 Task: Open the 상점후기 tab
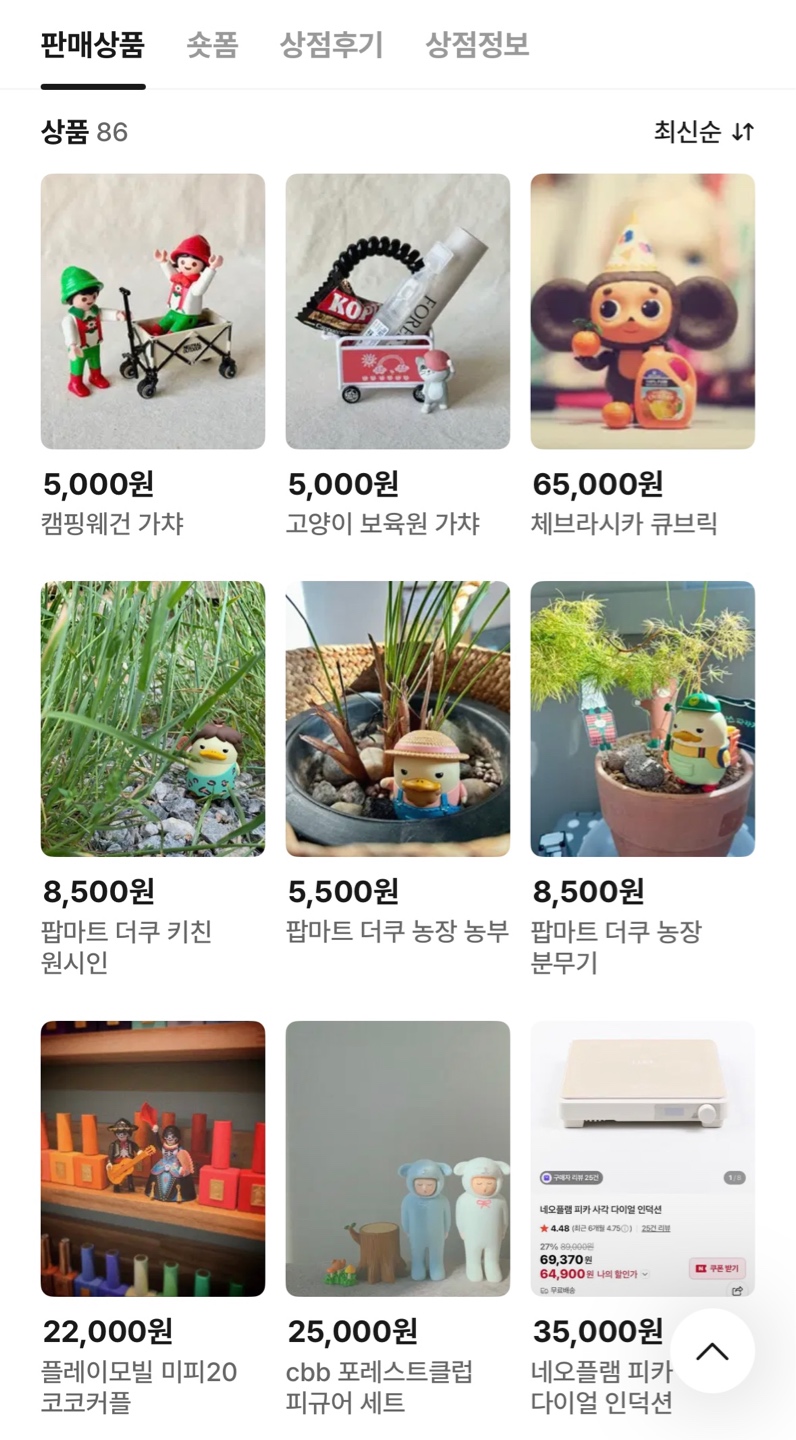331,45
